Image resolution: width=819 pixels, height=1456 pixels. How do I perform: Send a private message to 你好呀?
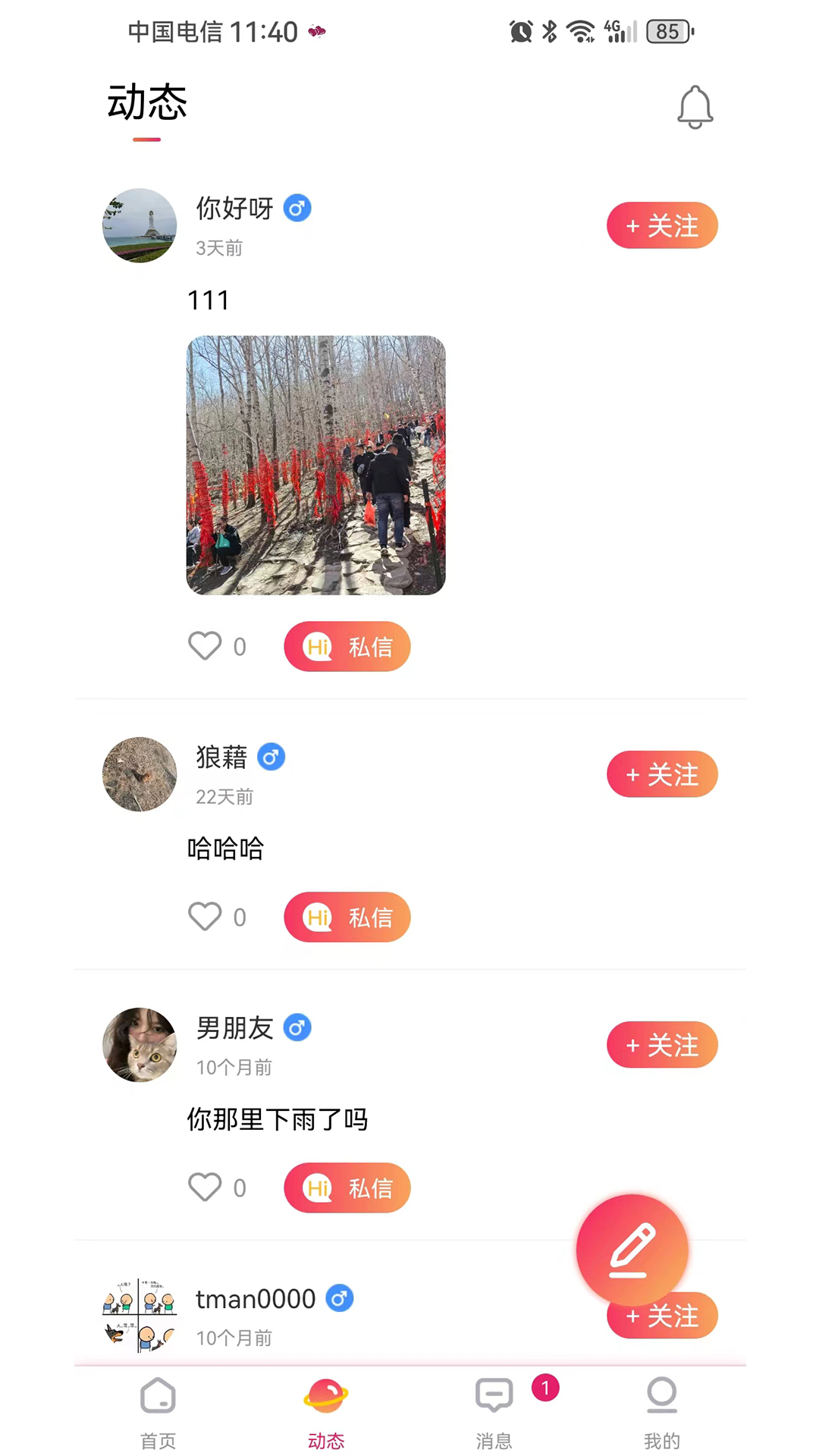tap(347, 647)
